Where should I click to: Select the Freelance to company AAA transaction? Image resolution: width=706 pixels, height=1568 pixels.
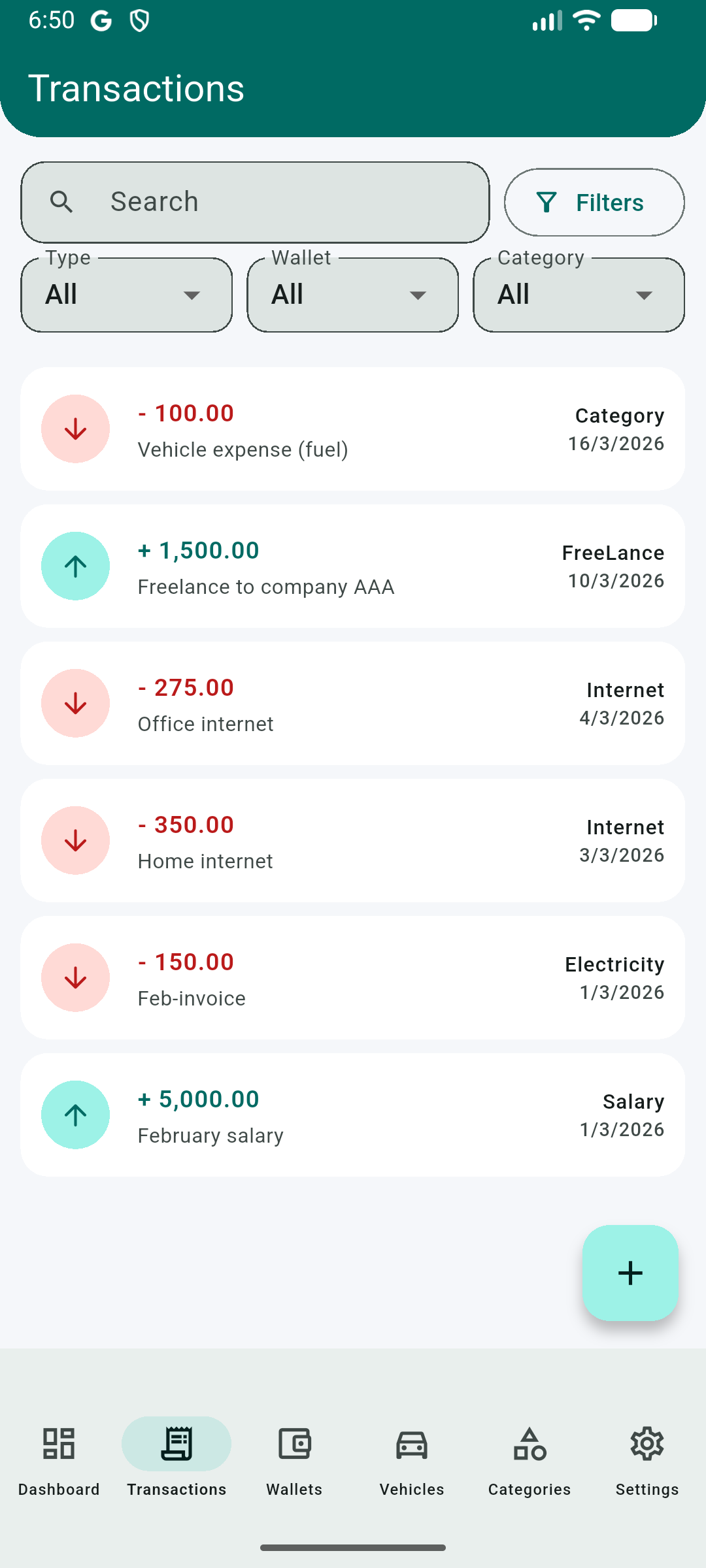(353, 566)
